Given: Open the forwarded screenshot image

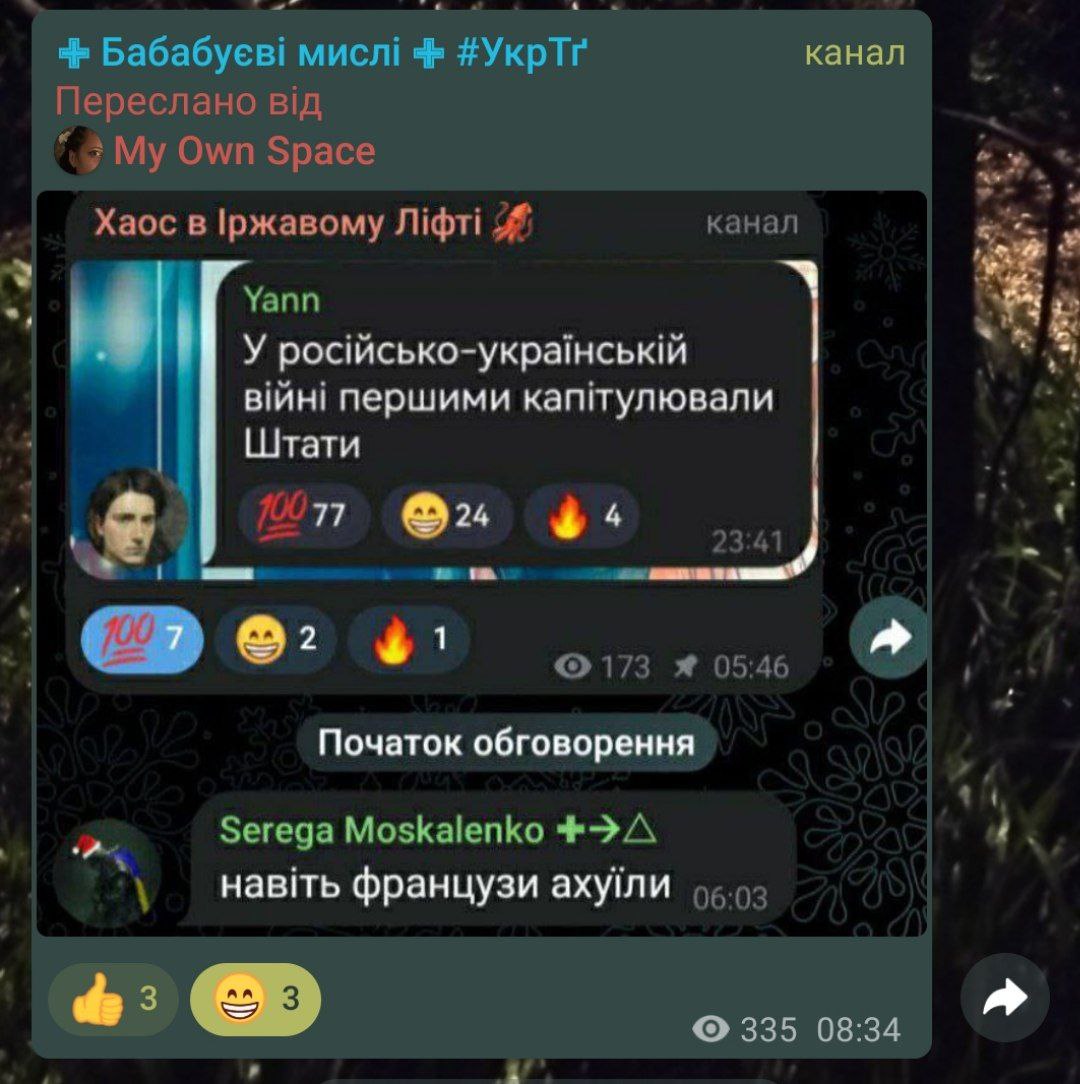Looking at the screenshot, I should pos(480,562).
